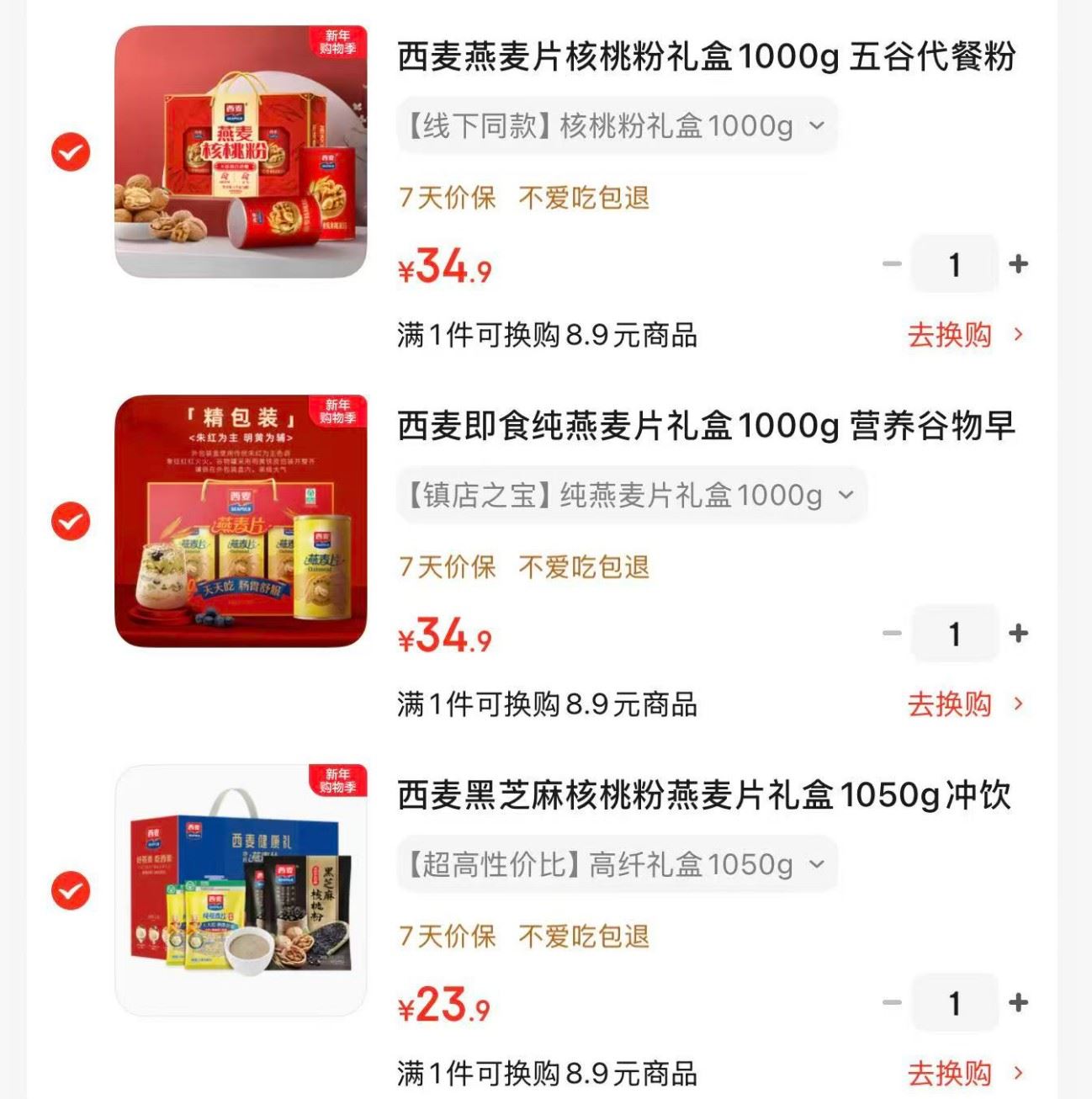Decrease quantity of the 纯燕麦片礼盒1000g

pyautogui.click(x=892, y=634)
